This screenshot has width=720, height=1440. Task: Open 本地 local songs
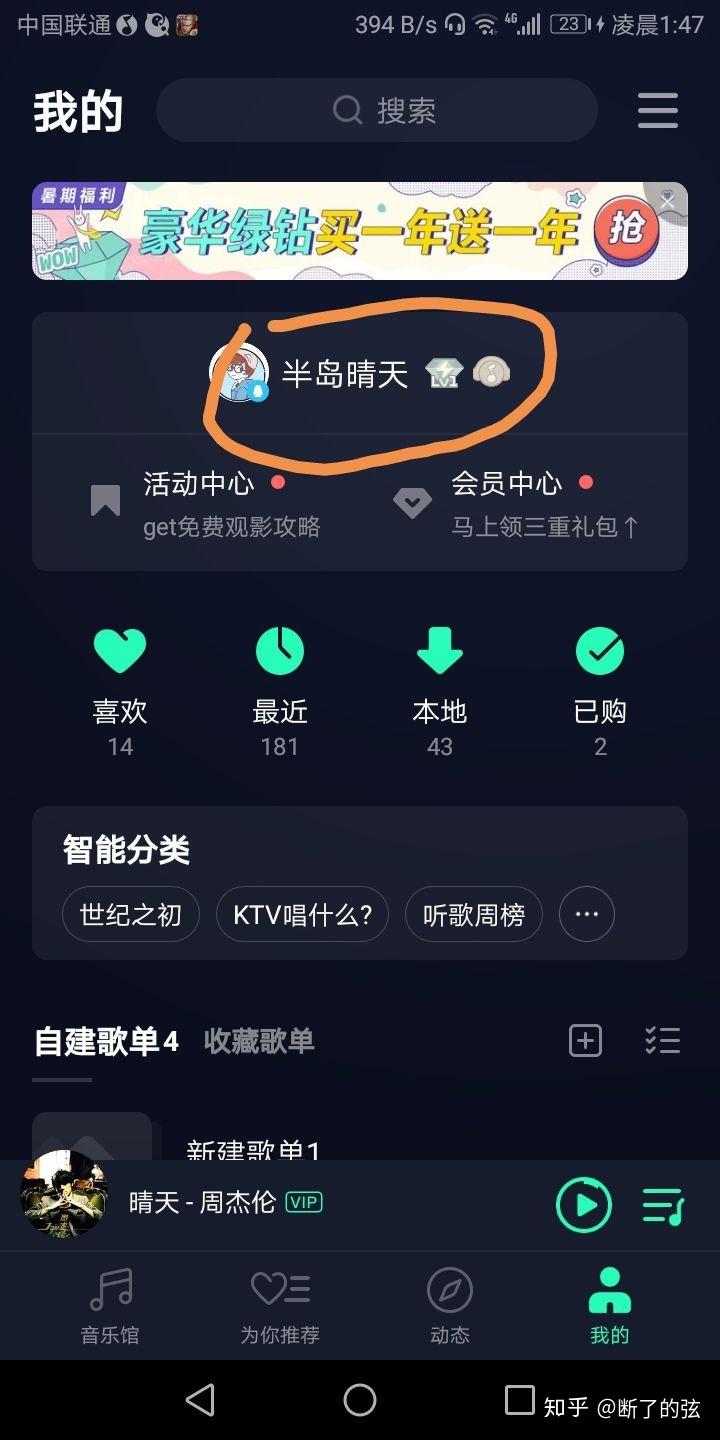point(440,692)
